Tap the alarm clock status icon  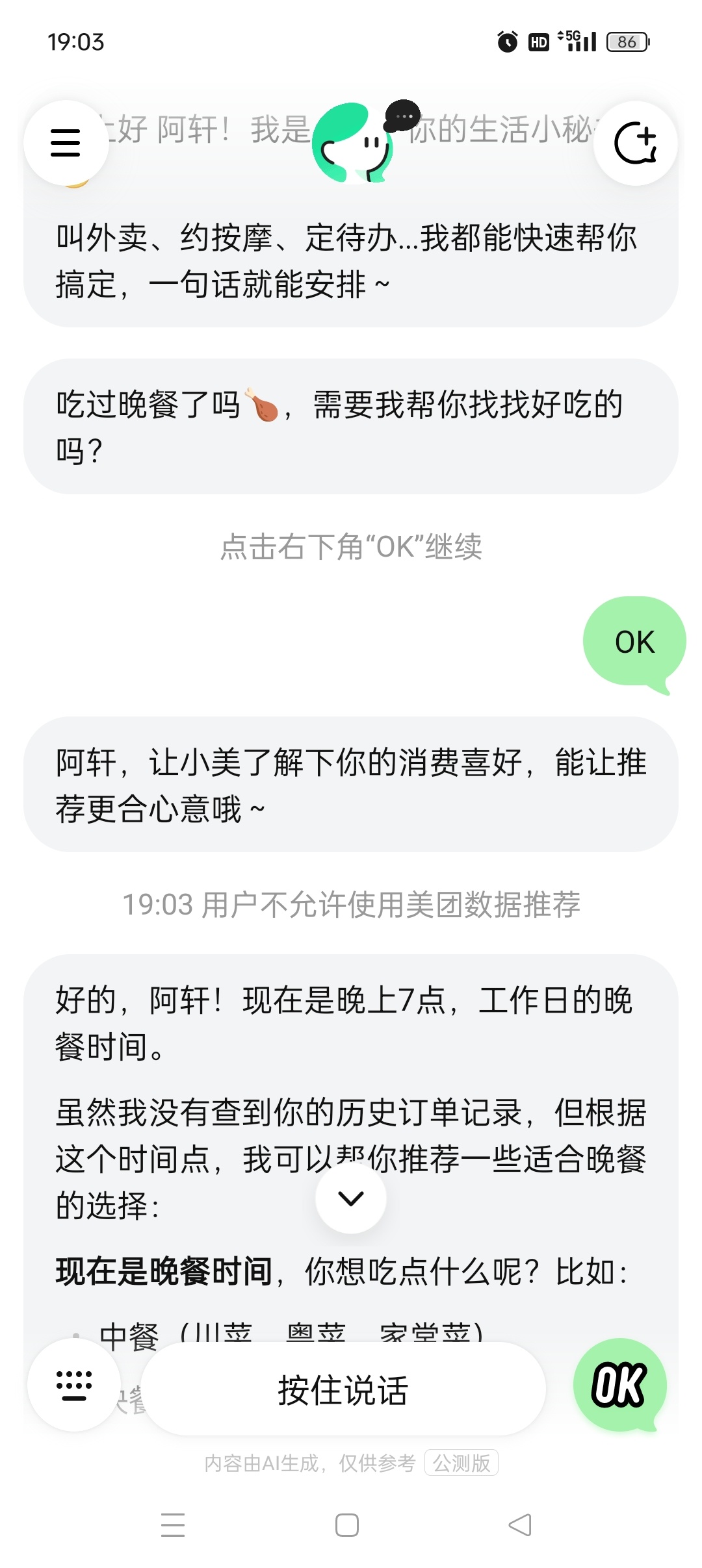pos(506,40)
